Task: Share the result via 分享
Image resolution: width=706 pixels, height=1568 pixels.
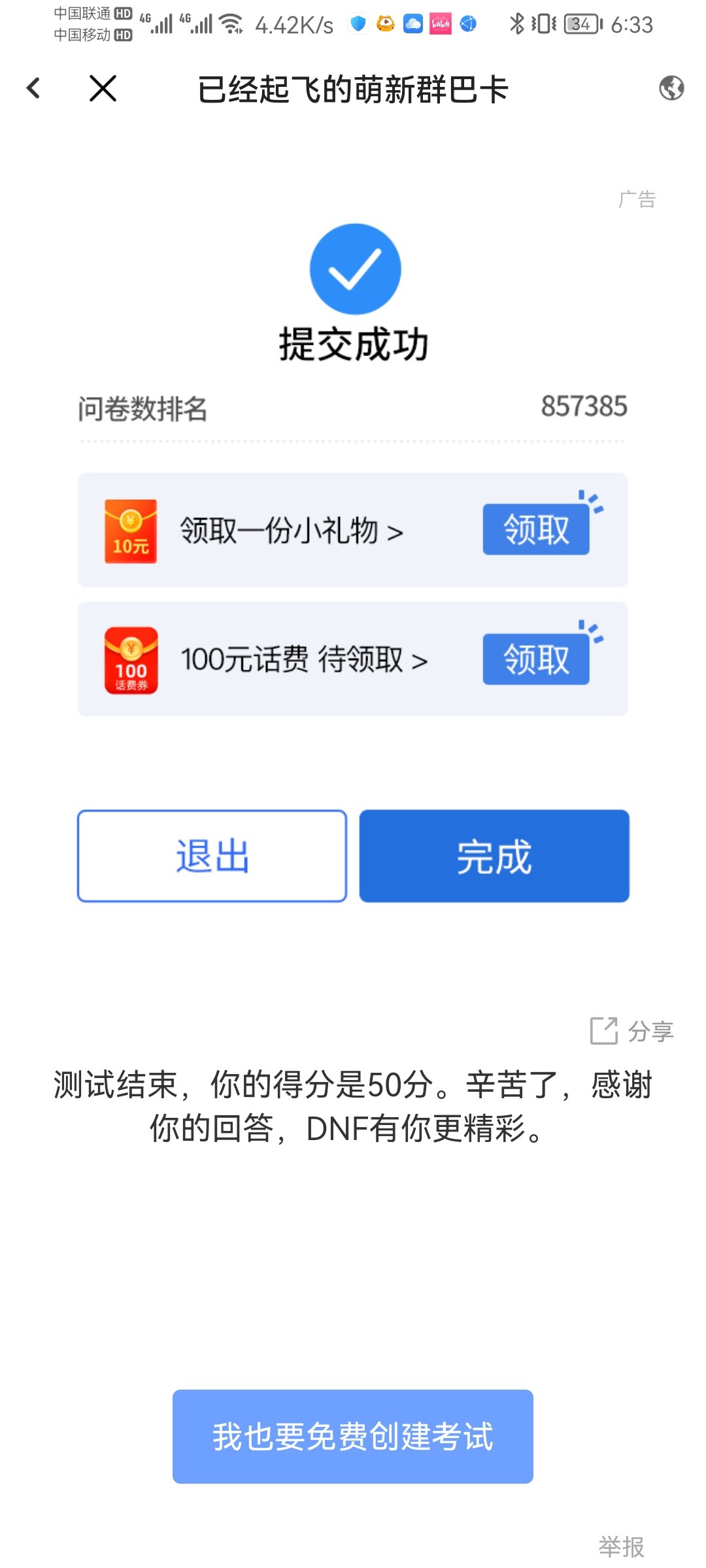Action: click(x=631, y=1031)
